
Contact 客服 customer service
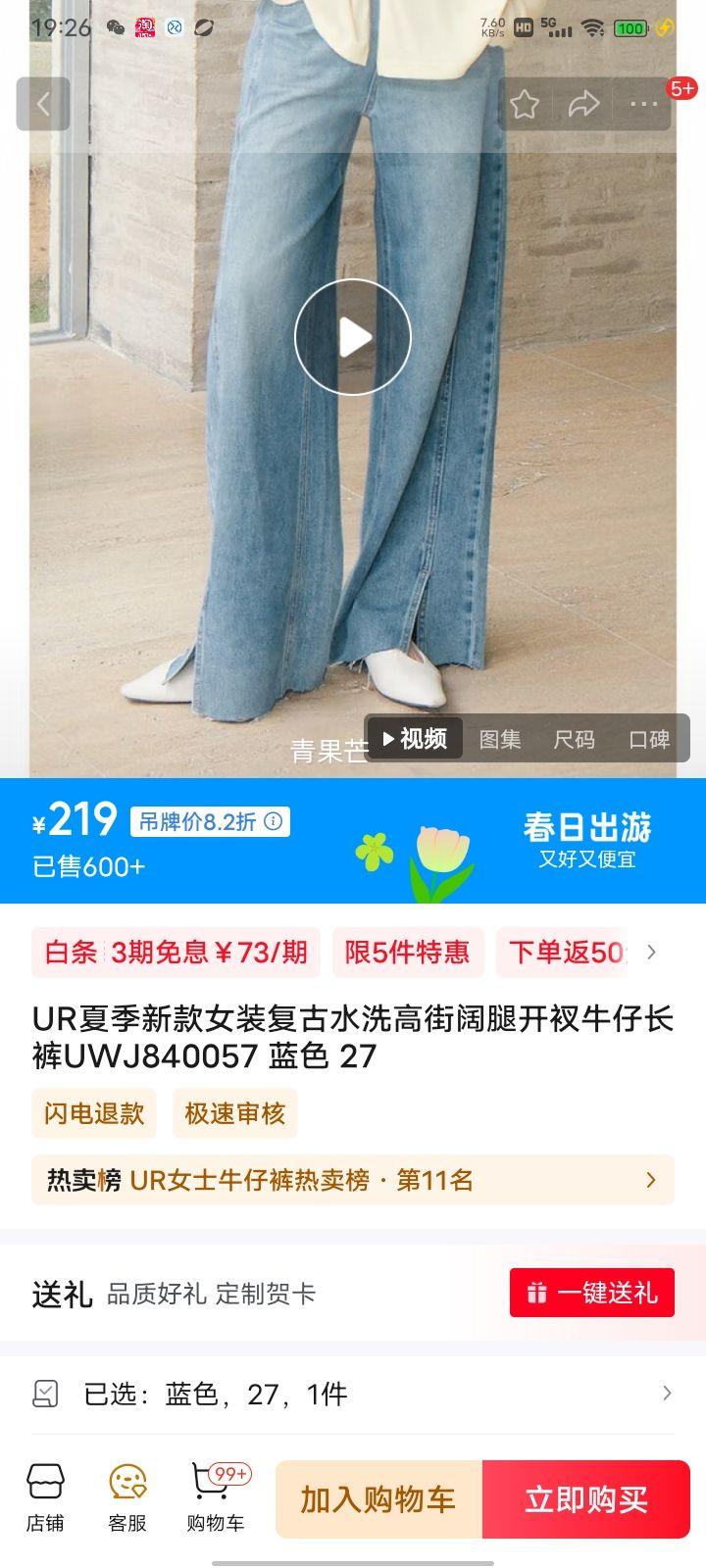click(x=127, y=1499)
